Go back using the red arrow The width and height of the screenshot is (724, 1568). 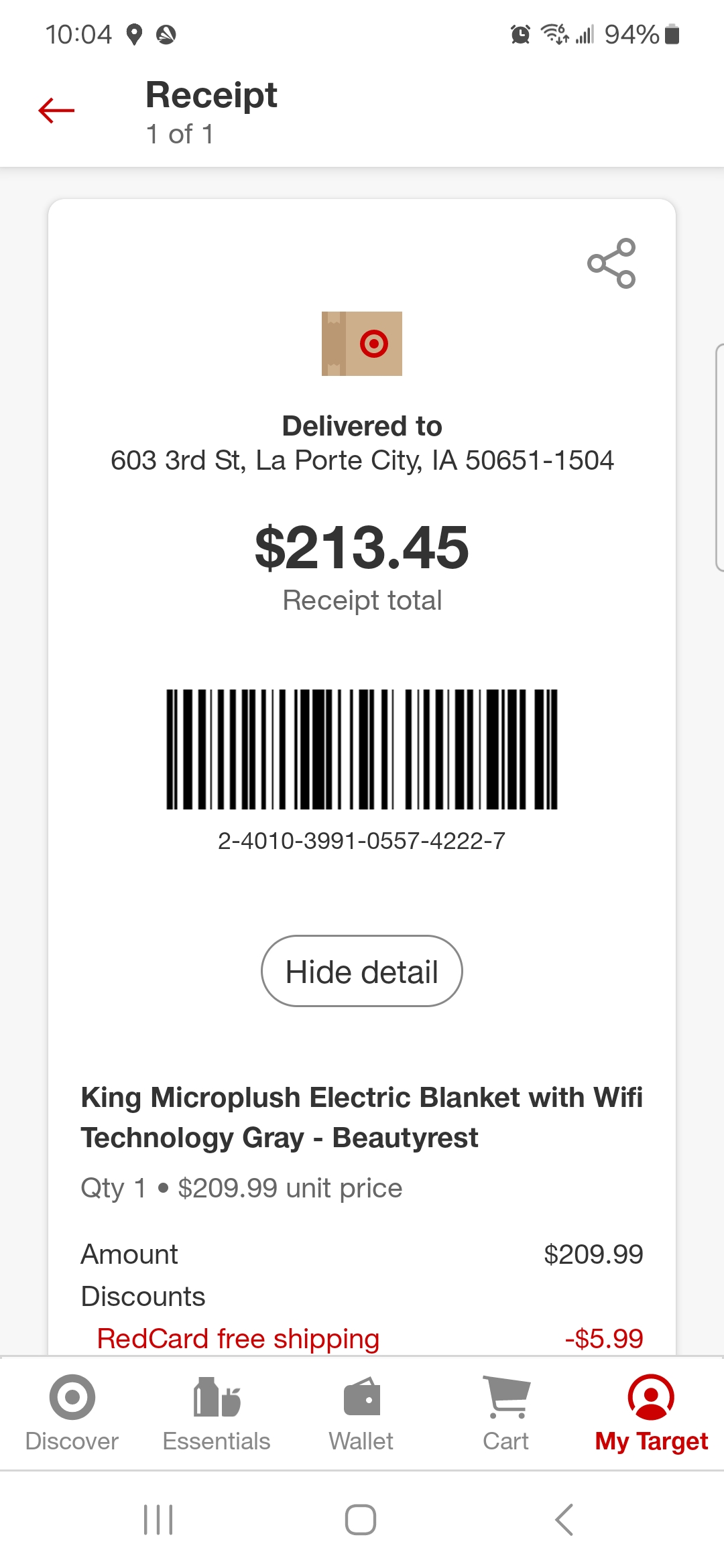tap(56, 111)
